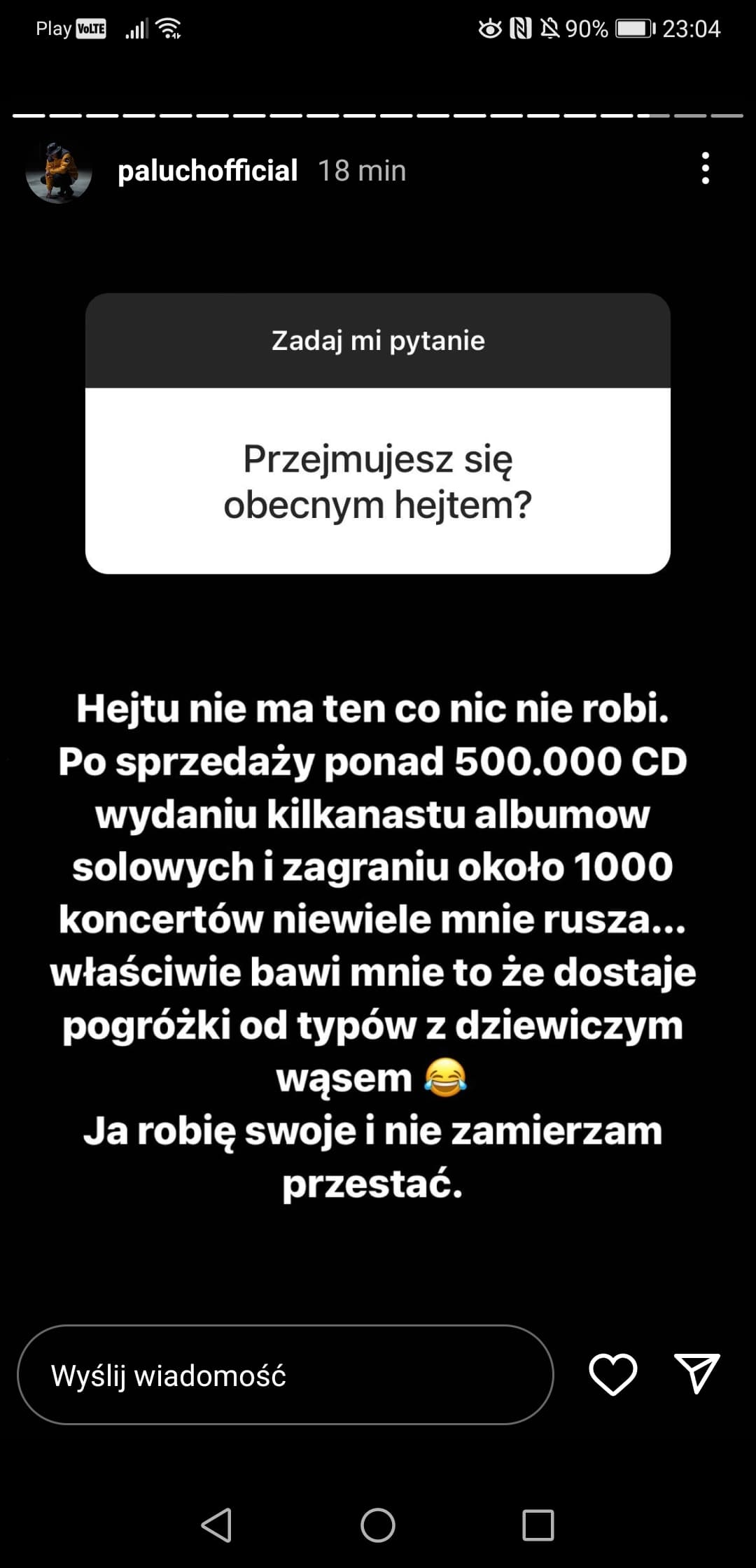
Task: Go back using the system back button
Action: 216,1525
